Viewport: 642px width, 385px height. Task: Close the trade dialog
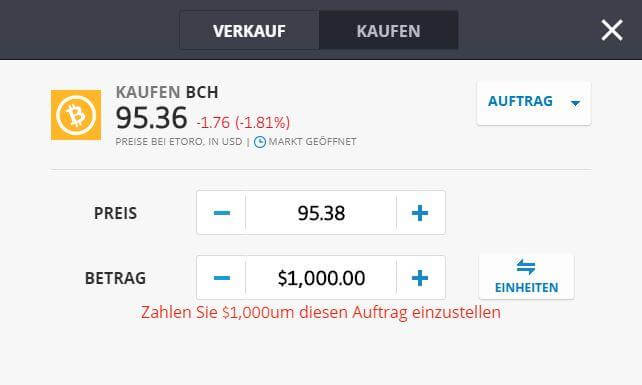point(612,30)
